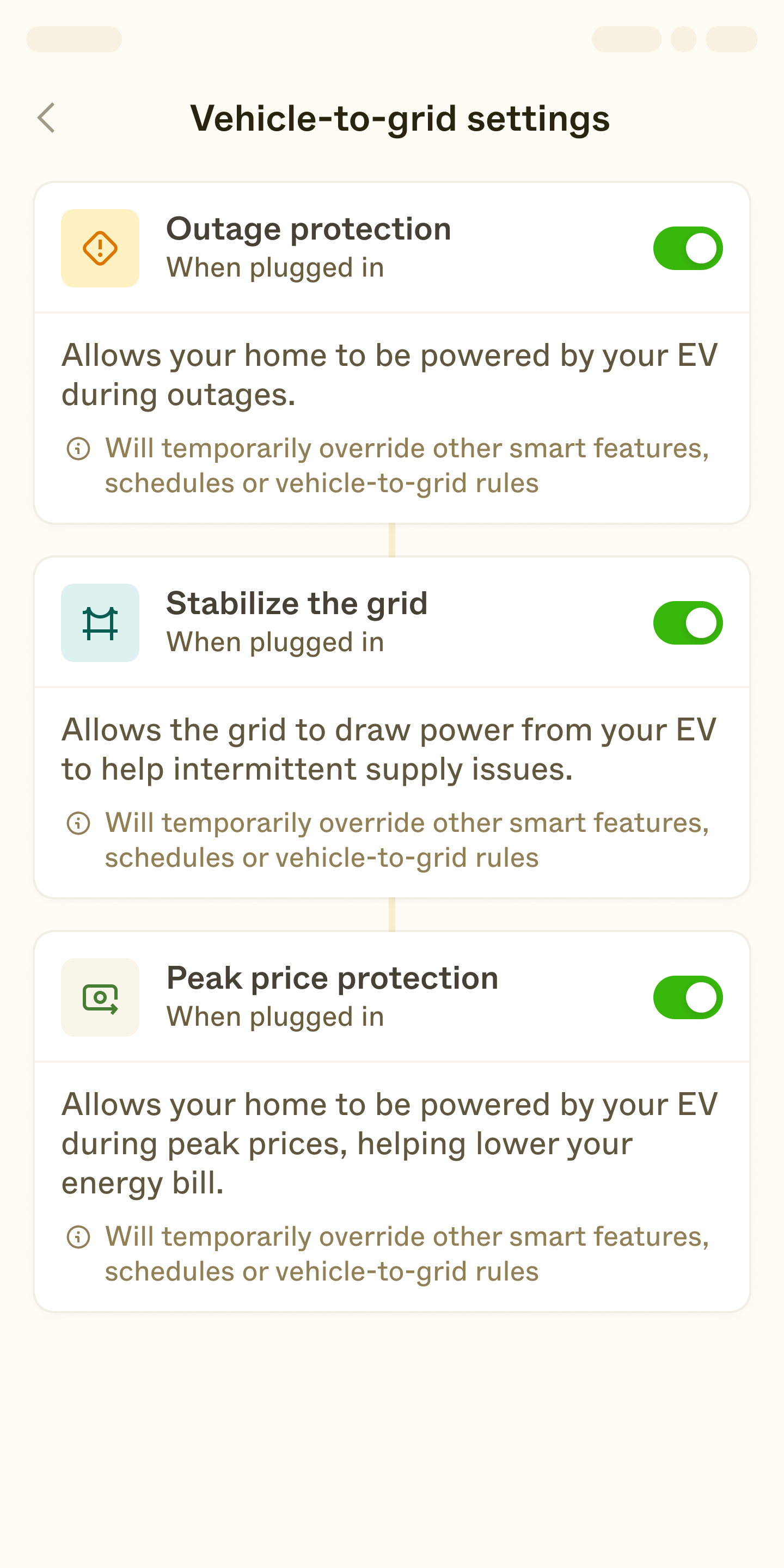Screen dimensions: 784x1568
Task: Toggle Peak price protection off
Action: [687, 997]
